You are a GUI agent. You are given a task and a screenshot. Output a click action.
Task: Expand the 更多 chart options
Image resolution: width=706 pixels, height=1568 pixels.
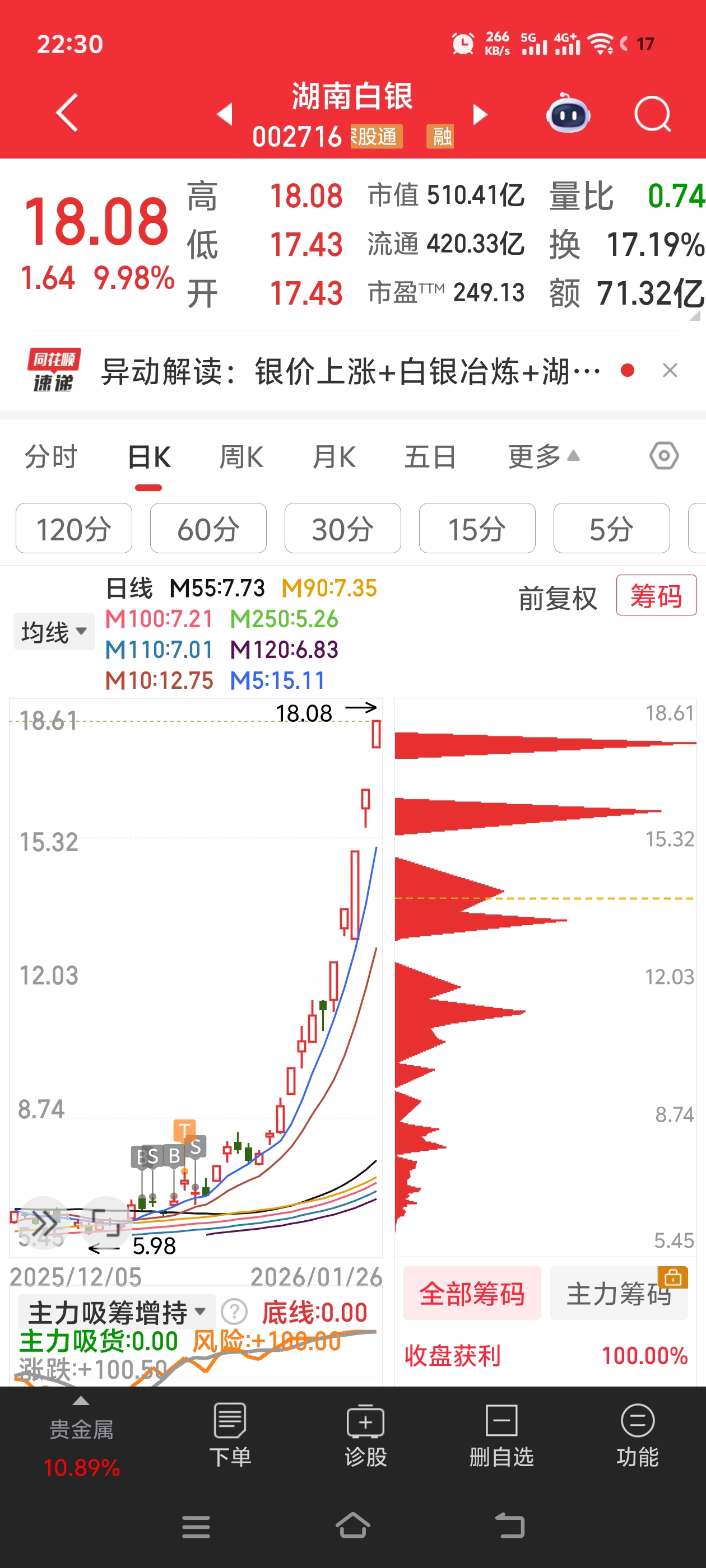tap(543, 457)
